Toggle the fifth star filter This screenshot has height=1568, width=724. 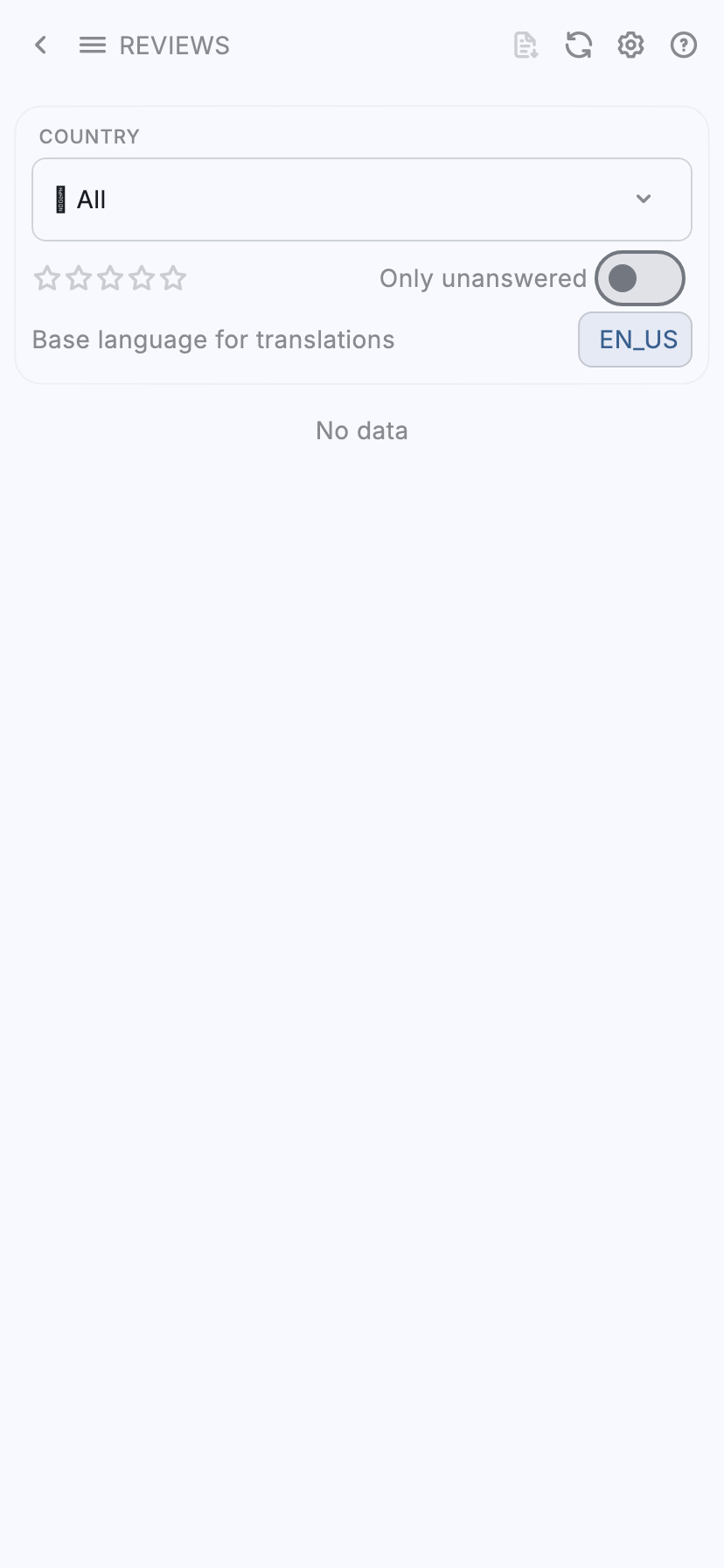tap(173, 278)
